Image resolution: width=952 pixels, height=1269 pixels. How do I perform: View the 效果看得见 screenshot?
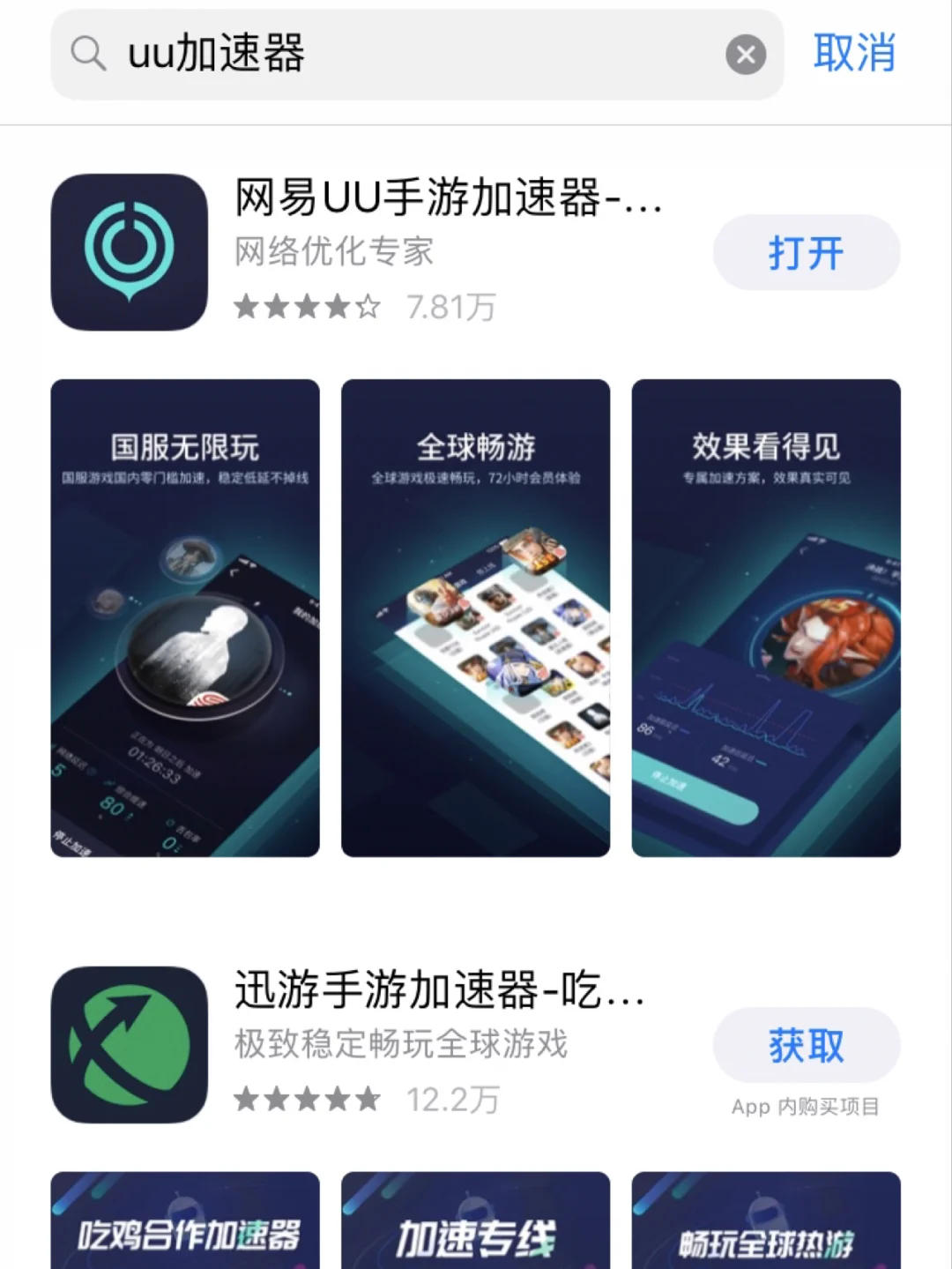[766, 617]
